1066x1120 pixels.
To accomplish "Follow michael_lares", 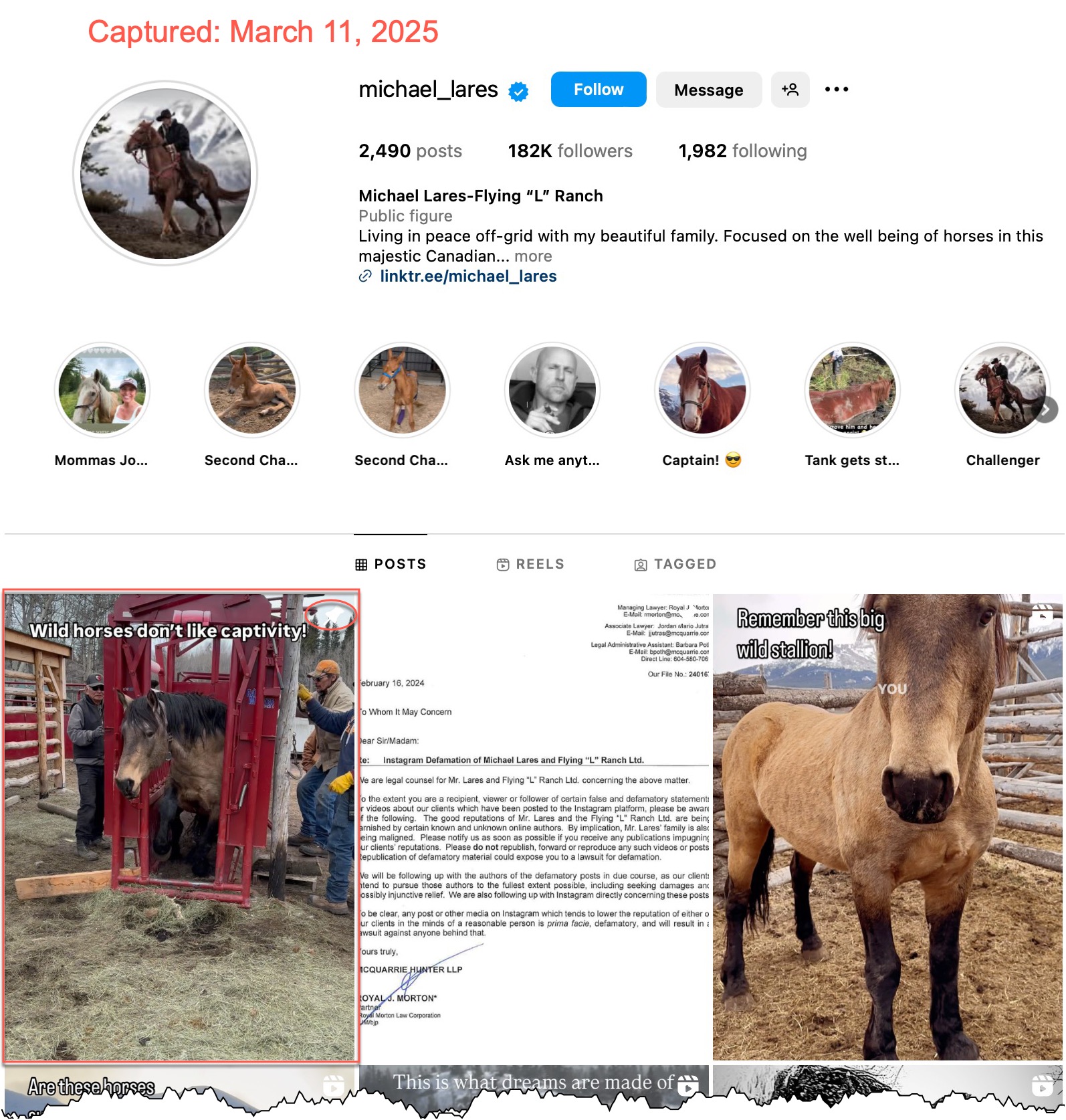I will pos(598,90).
